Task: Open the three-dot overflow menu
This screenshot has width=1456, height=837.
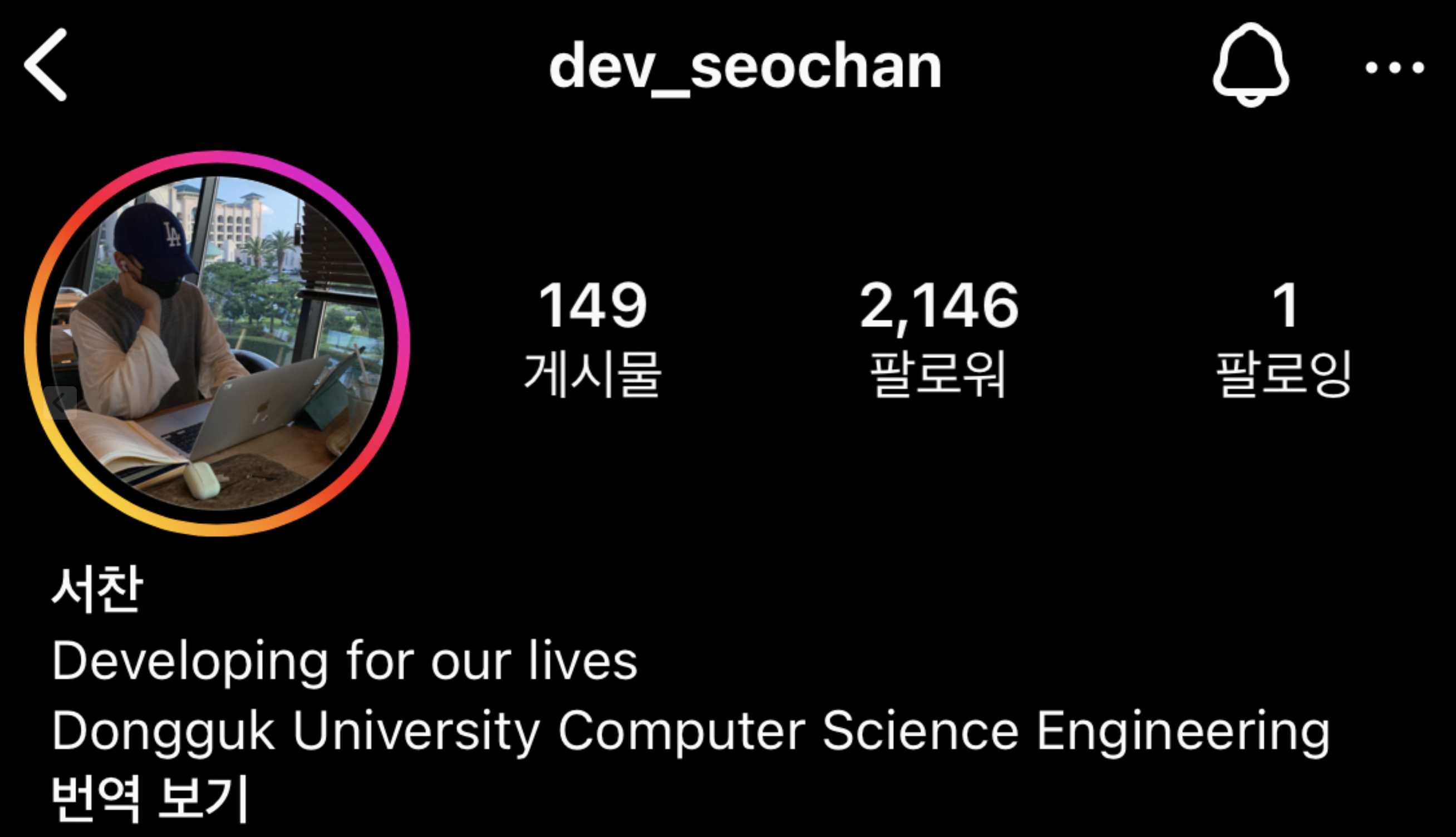Action: point(1394,68)
